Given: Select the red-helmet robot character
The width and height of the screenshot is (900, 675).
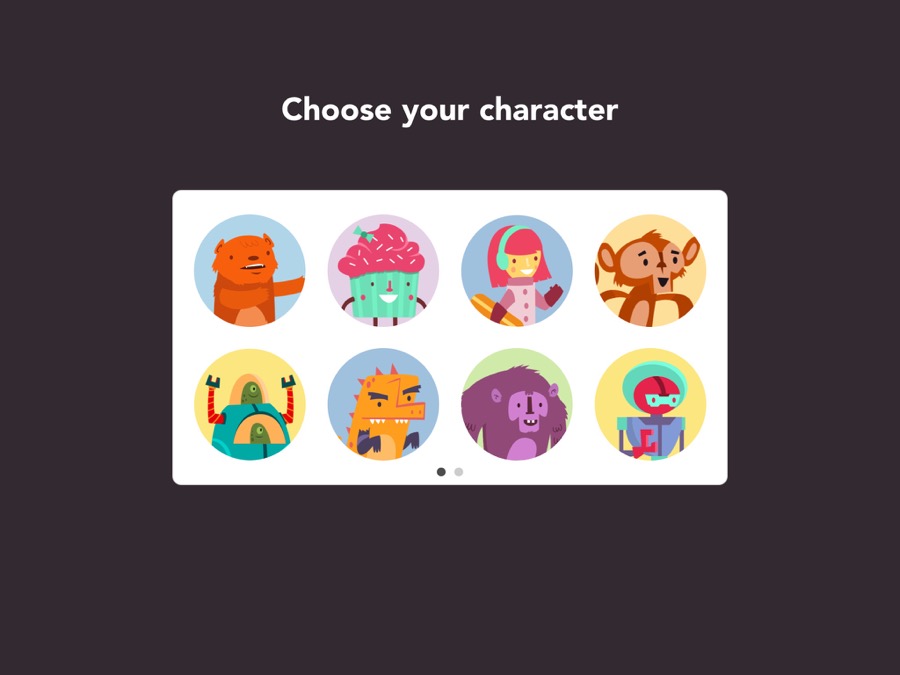Looking at the screenshot, I should 650,404.
